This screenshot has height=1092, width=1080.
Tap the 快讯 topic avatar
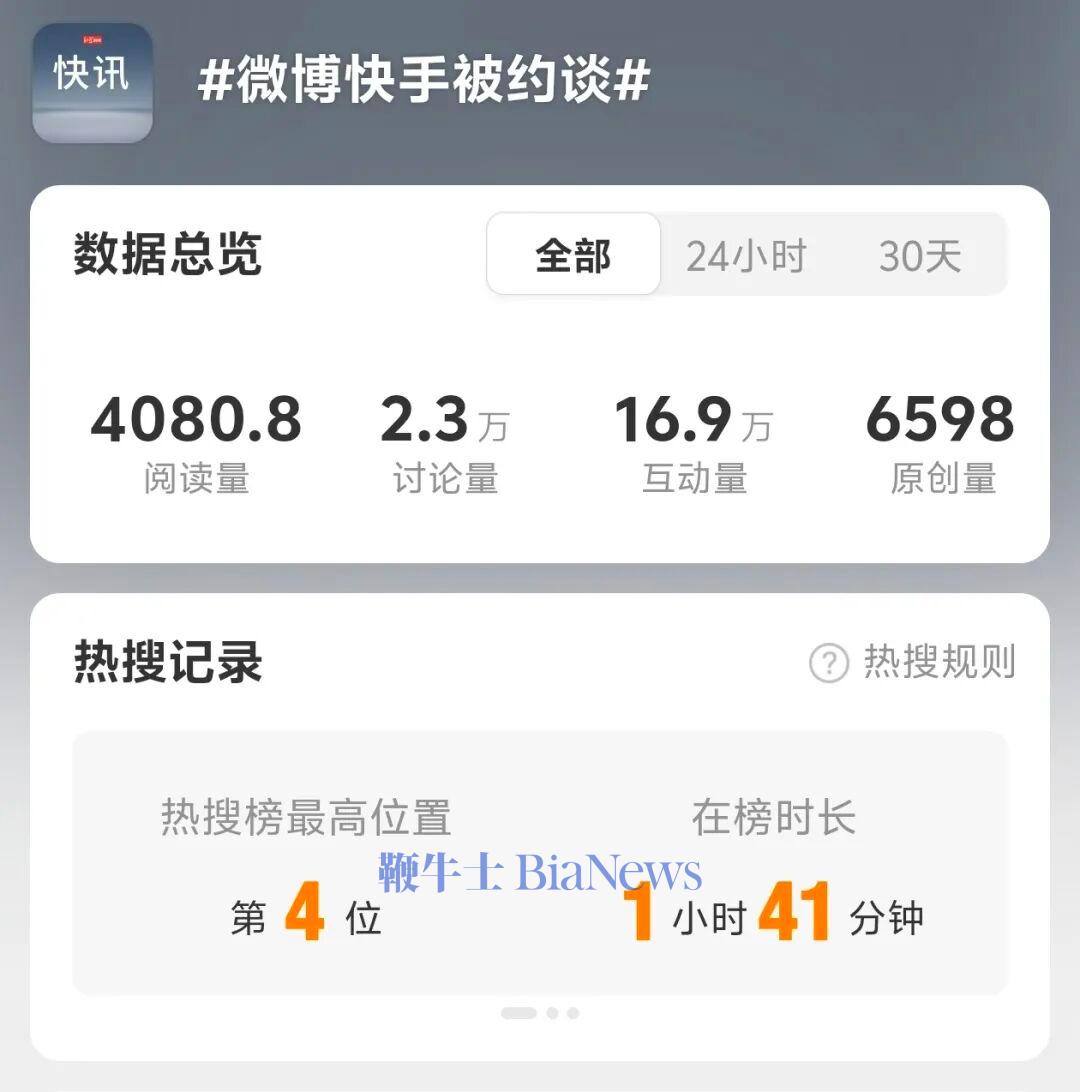93,82
